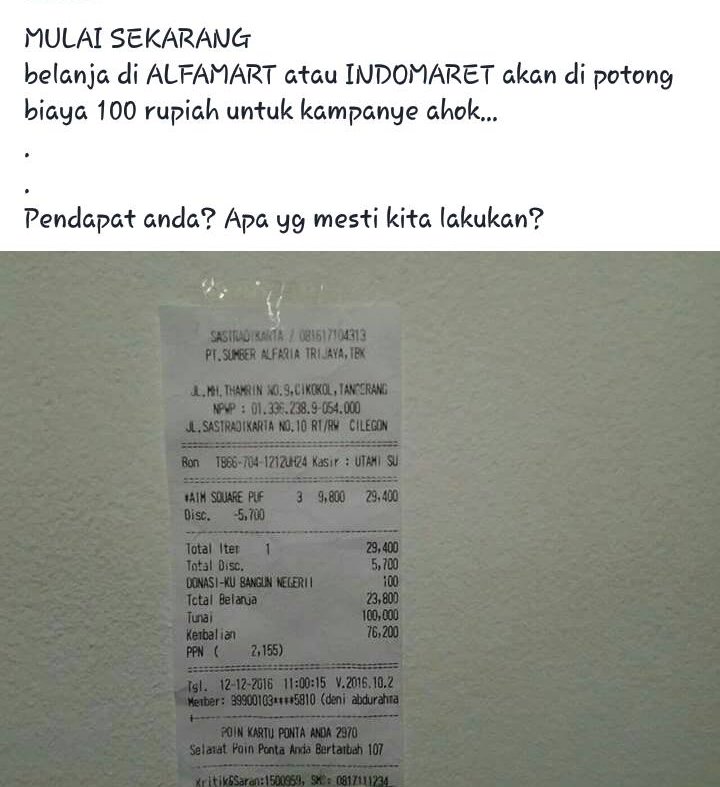Open the receipt photo in the post

(360, 520)
